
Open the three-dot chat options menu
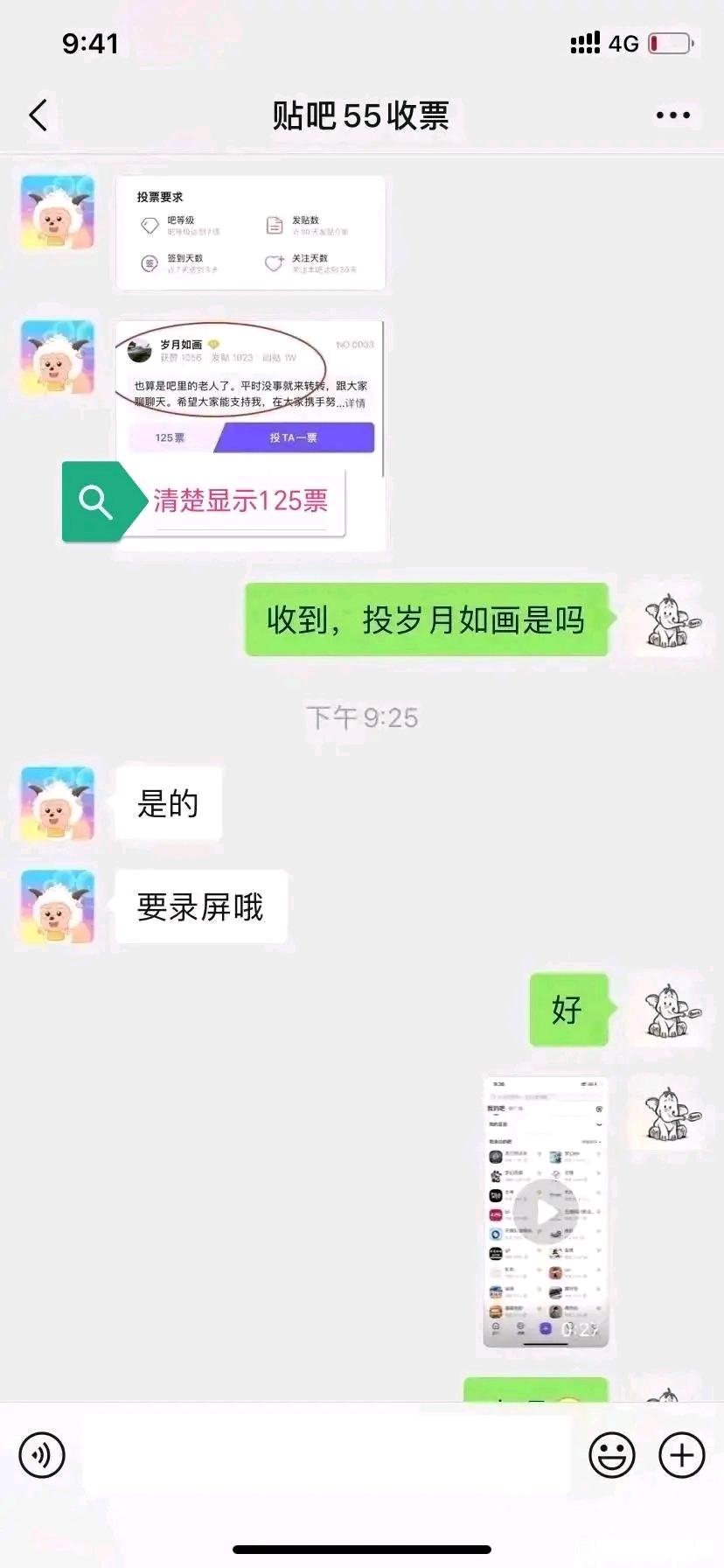coord(672,115)
